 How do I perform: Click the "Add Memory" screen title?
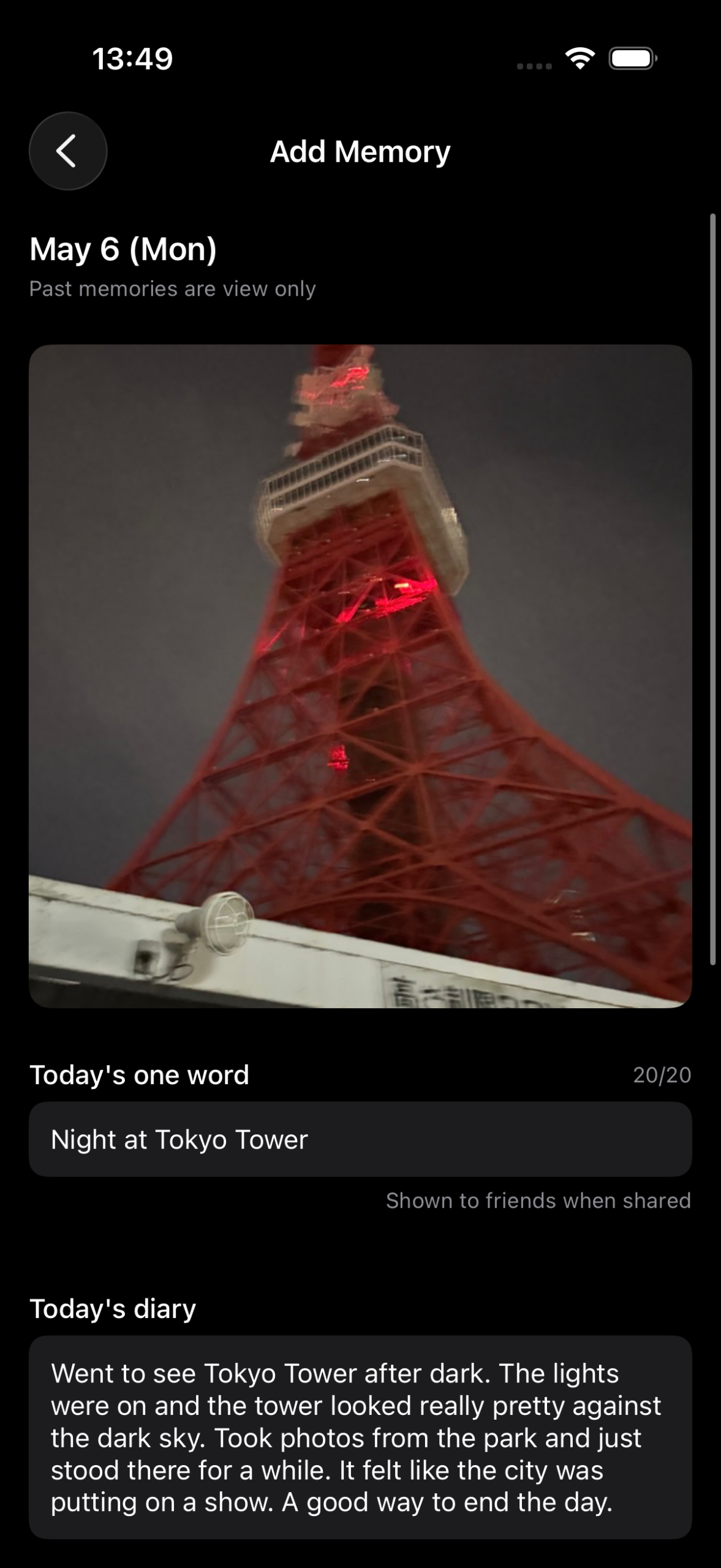pyautogui.click(x=360, y=151)
